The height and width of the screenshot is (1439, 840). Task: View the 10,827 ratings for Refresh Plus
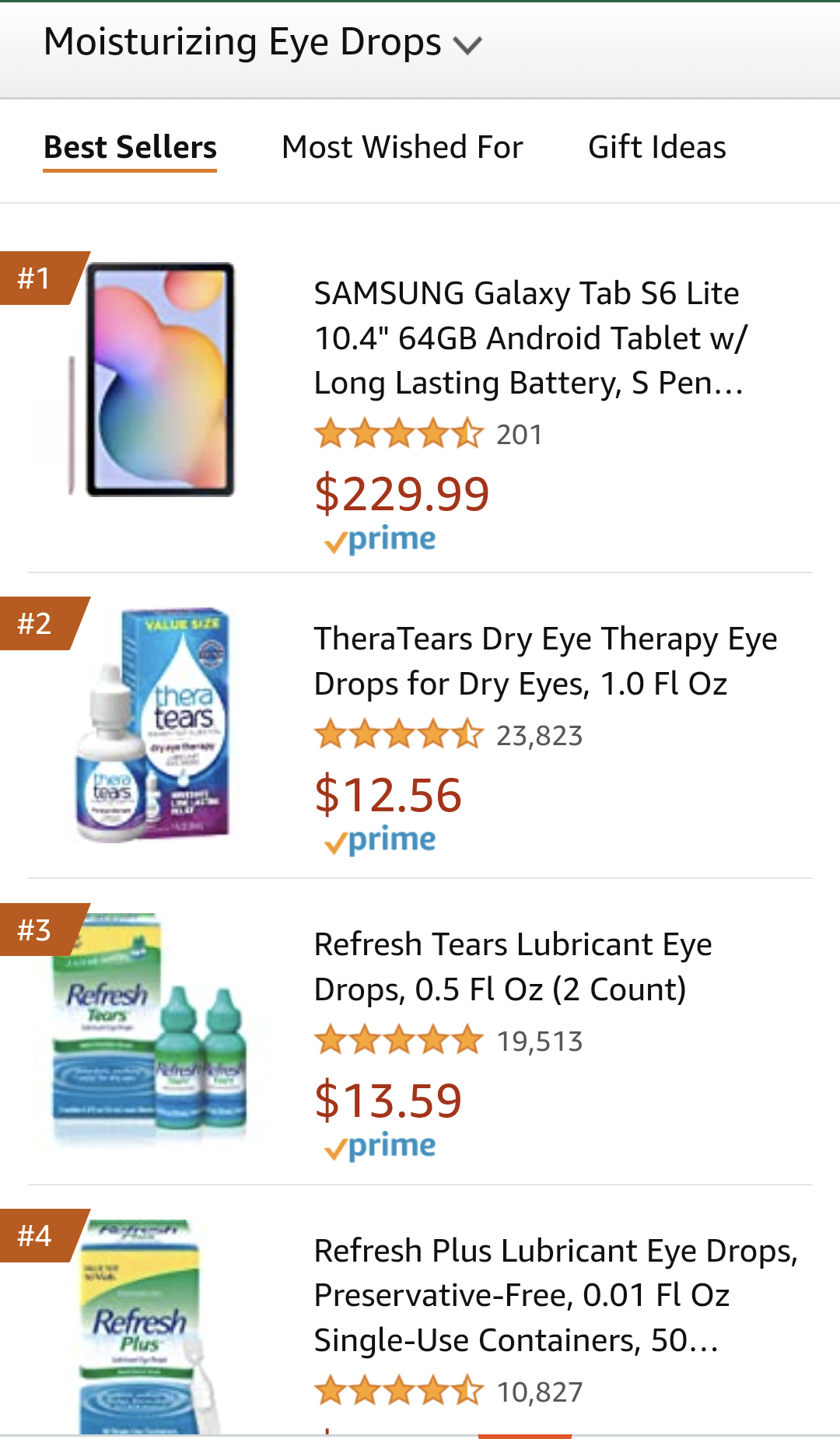pos(539,1392)
